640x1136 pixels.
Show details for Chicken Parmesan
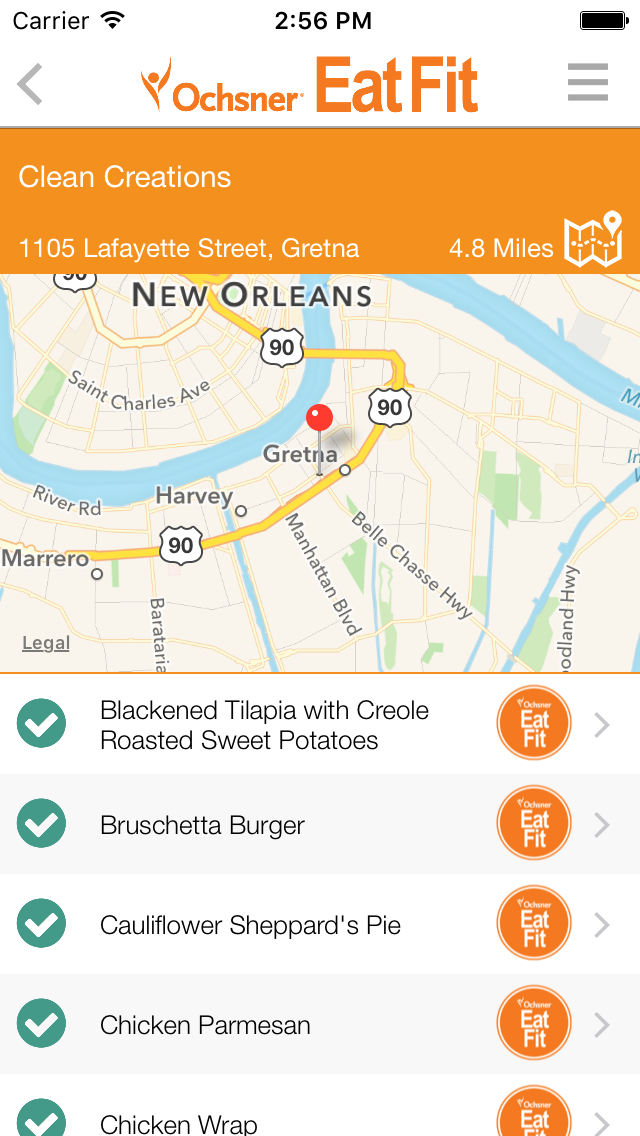coord(205,1025)
